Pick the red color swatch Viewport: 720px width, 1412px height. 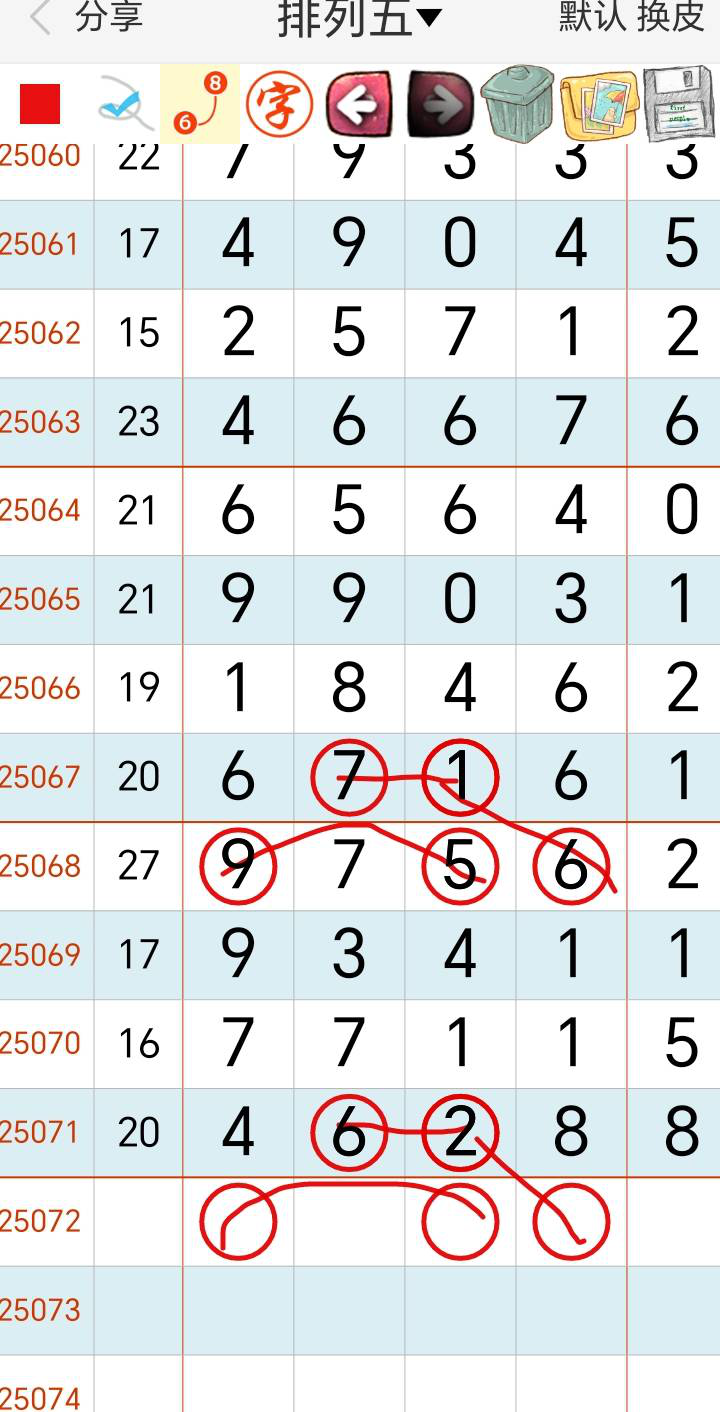[40, 104]
